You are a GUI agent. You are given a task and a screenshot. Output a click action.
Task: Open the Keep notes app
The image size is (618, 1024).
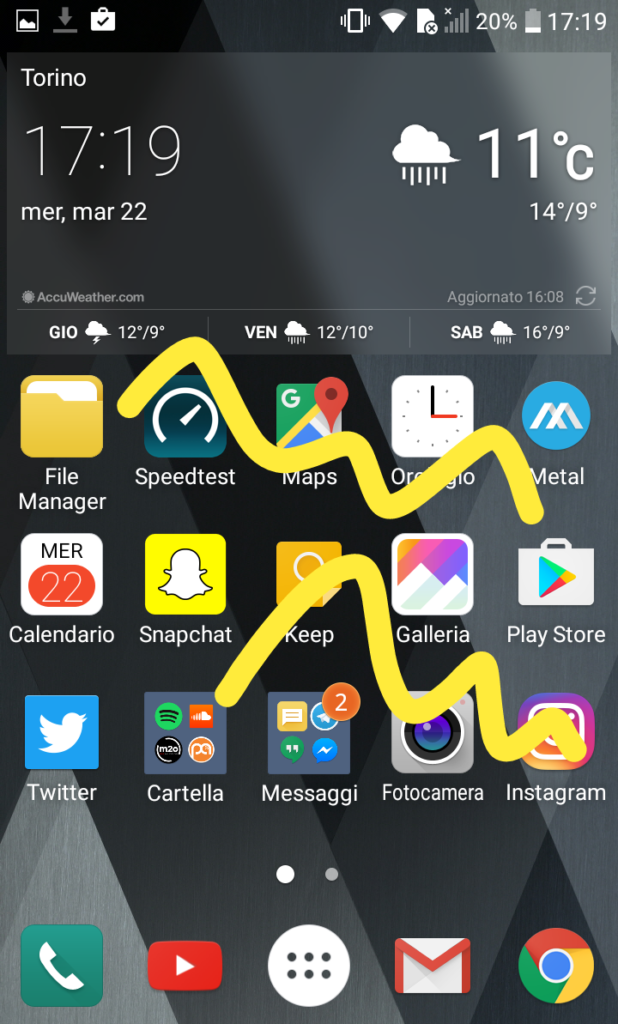click(x=309, y=574)
